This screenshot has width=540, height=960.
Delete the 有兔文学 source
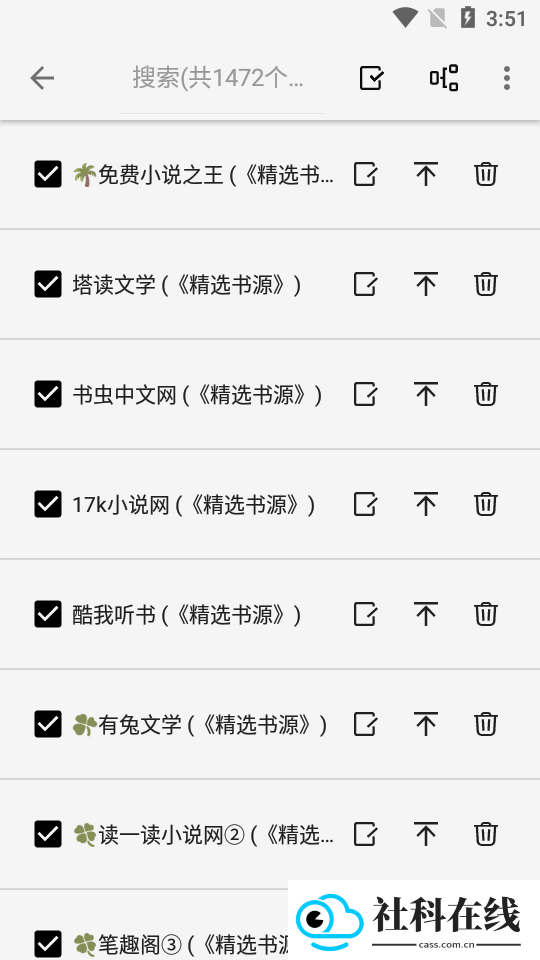486,724
